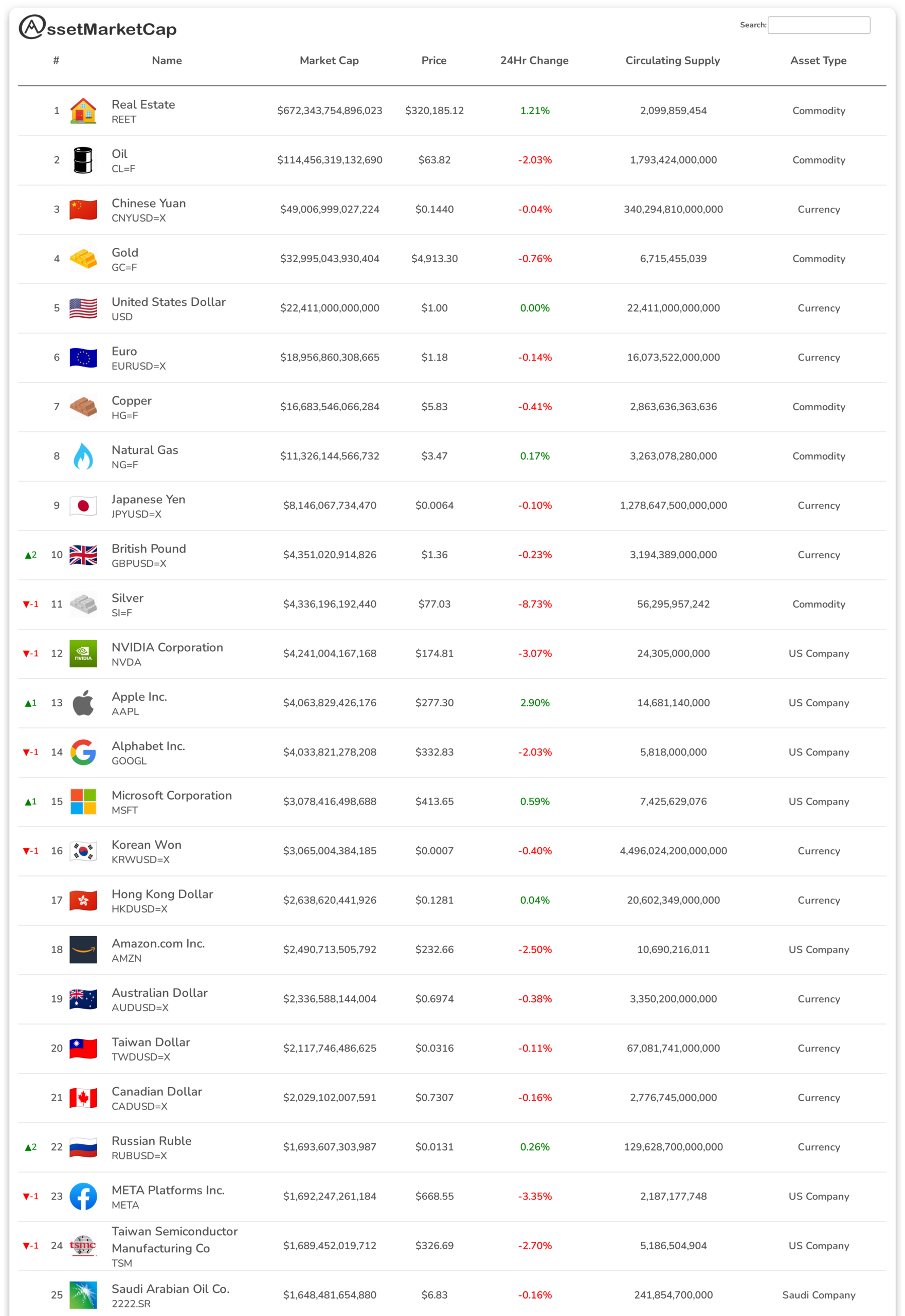
Task: Select the British Pound asset name
Action: [x=150, y=549]
